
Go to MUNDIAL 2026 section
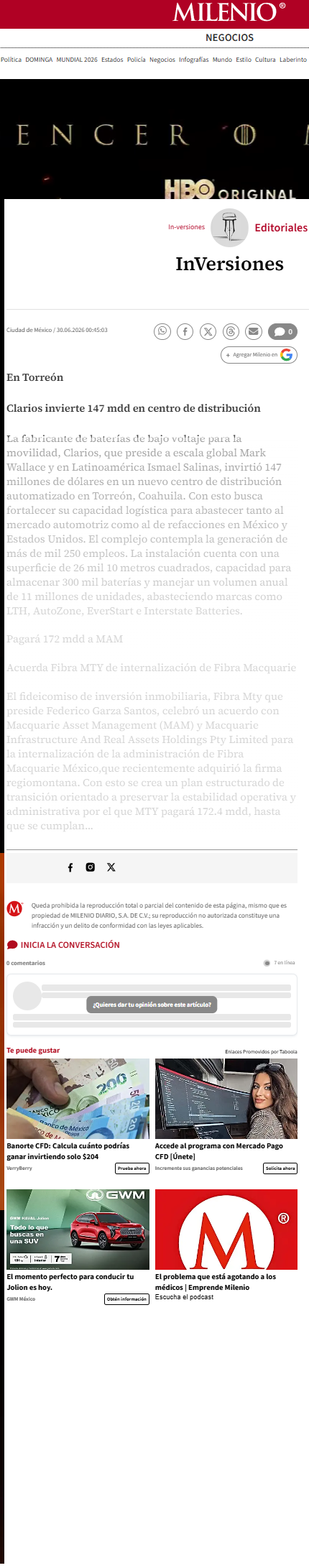click(x=77, y=60)
